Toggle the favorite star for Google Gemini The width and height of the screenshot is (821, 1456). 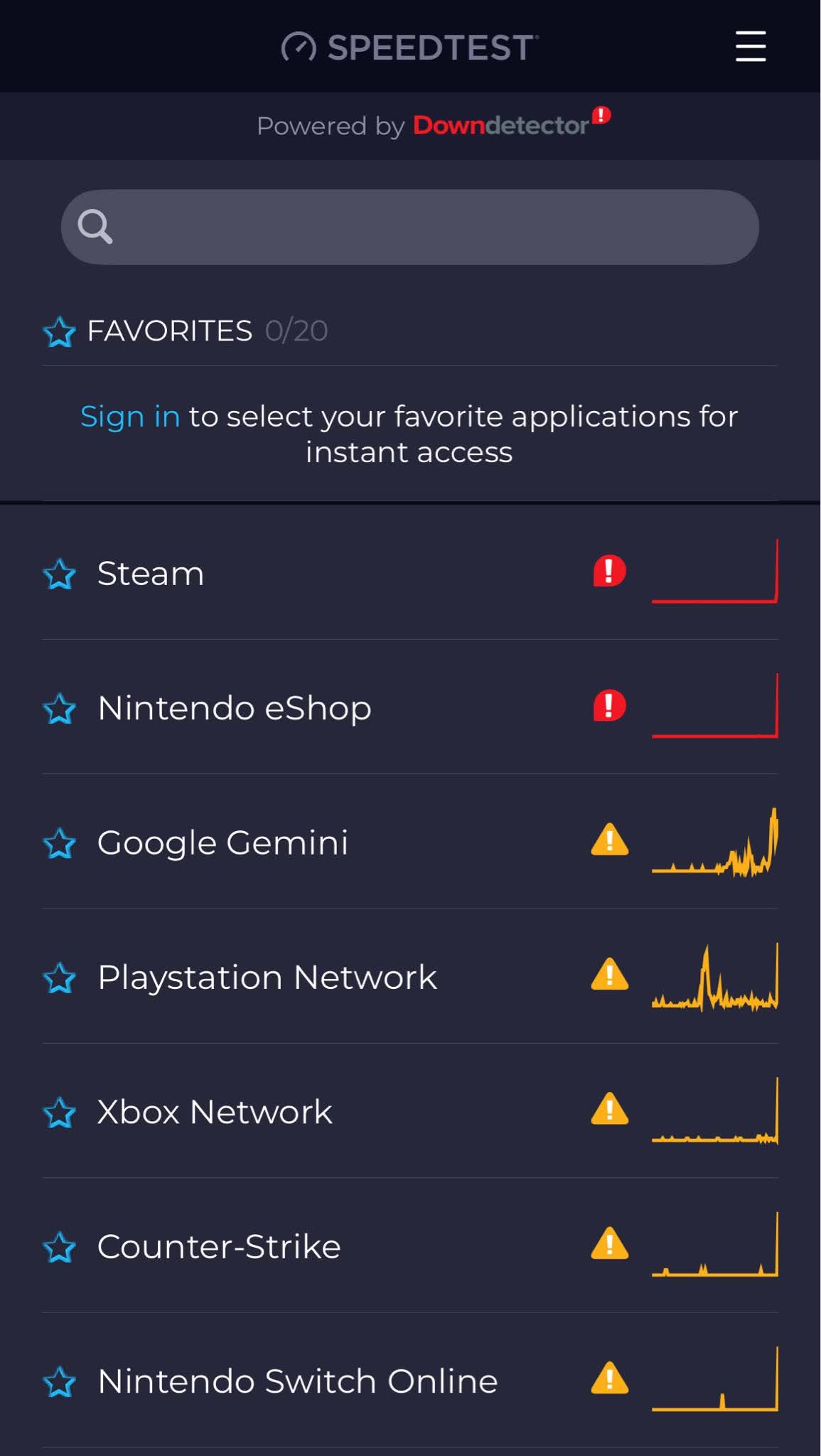(60, 842)
